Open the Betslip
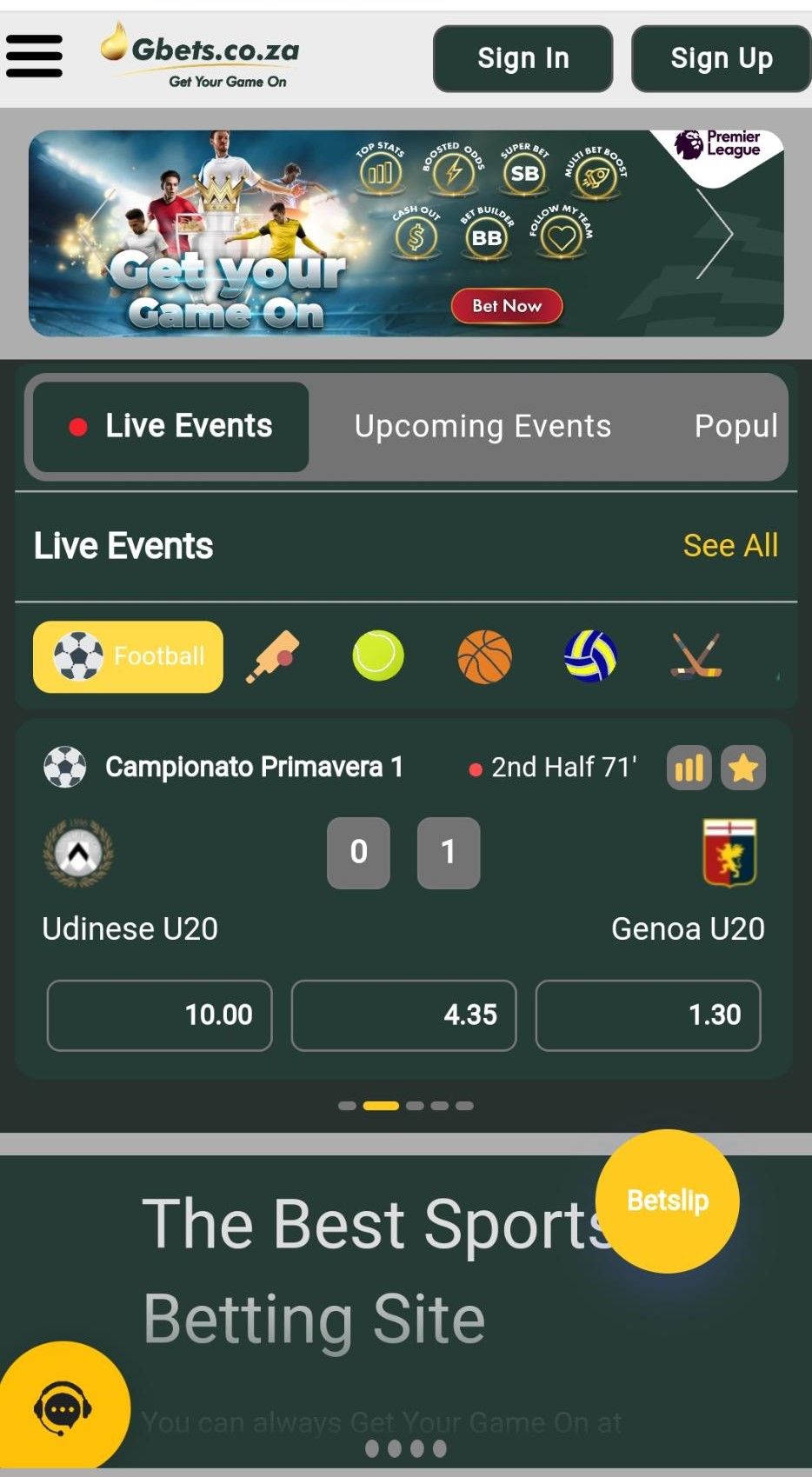812x1477 pixels. click(668, 1201)
